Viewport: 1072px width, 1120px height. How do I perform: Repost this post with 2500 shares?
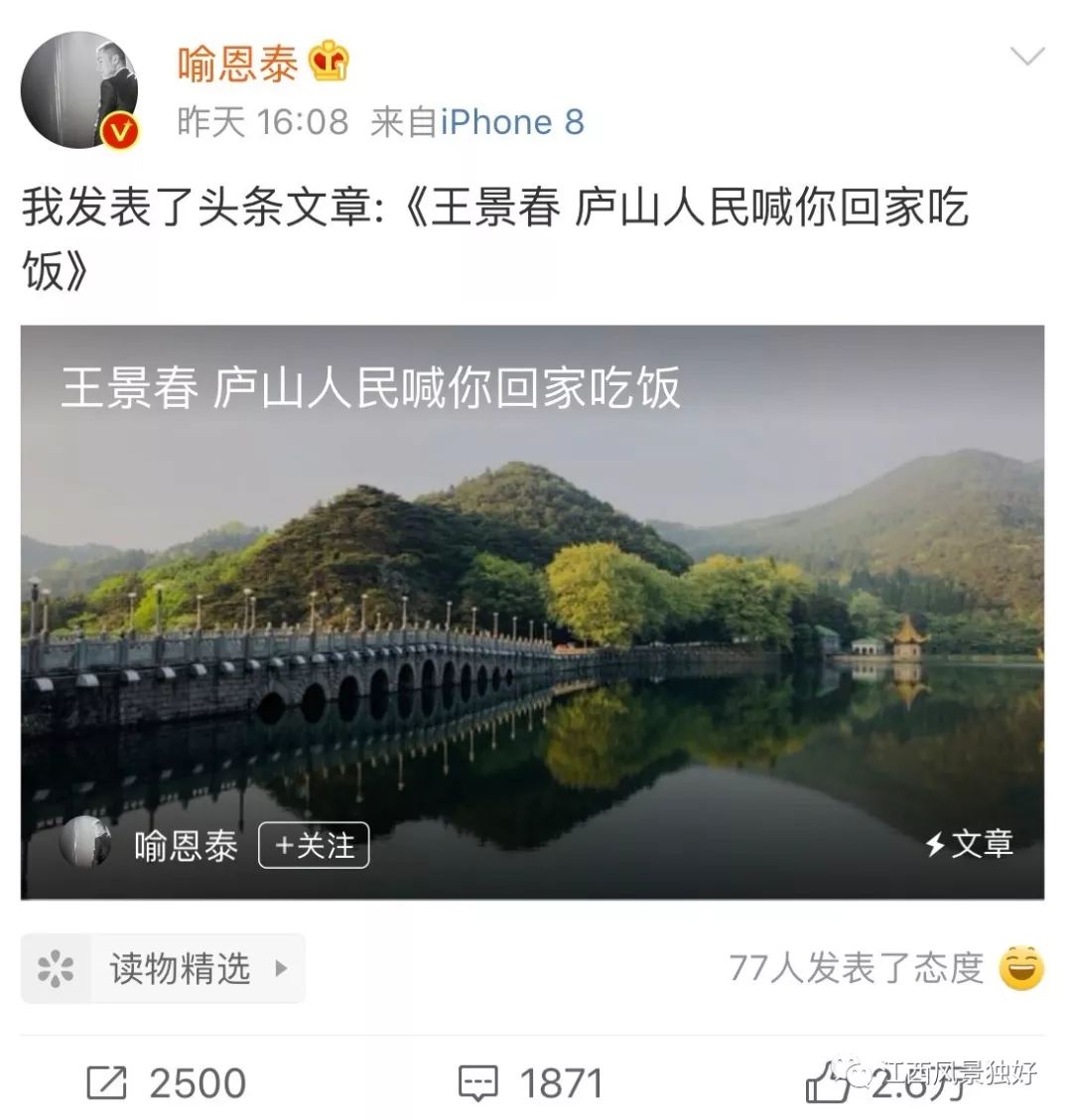point(167,1083)
